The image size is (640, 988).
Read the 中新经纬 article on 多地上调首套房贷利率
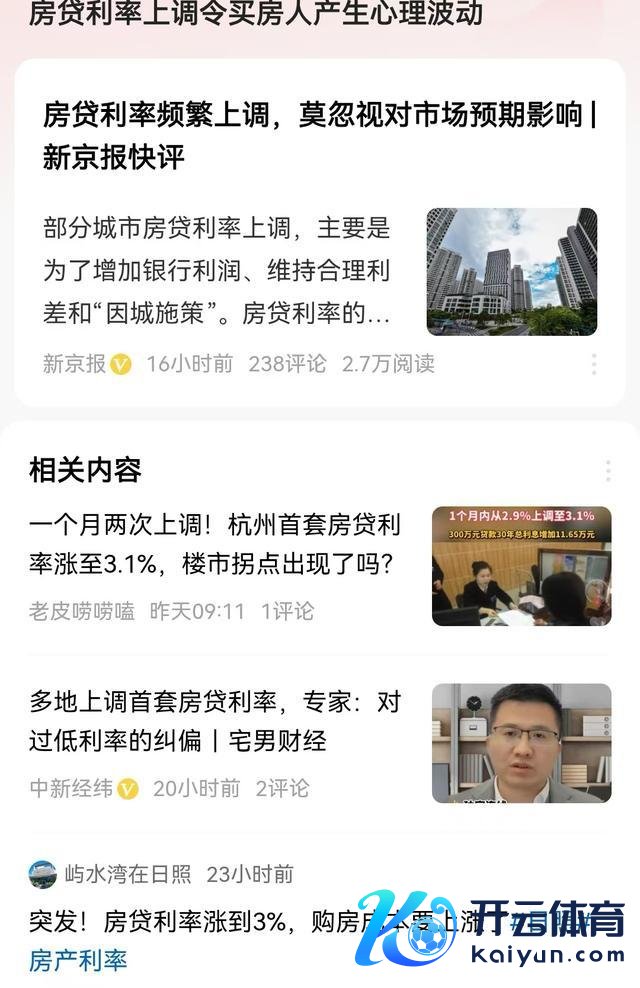pyautogui.click(x=215, y=721)
